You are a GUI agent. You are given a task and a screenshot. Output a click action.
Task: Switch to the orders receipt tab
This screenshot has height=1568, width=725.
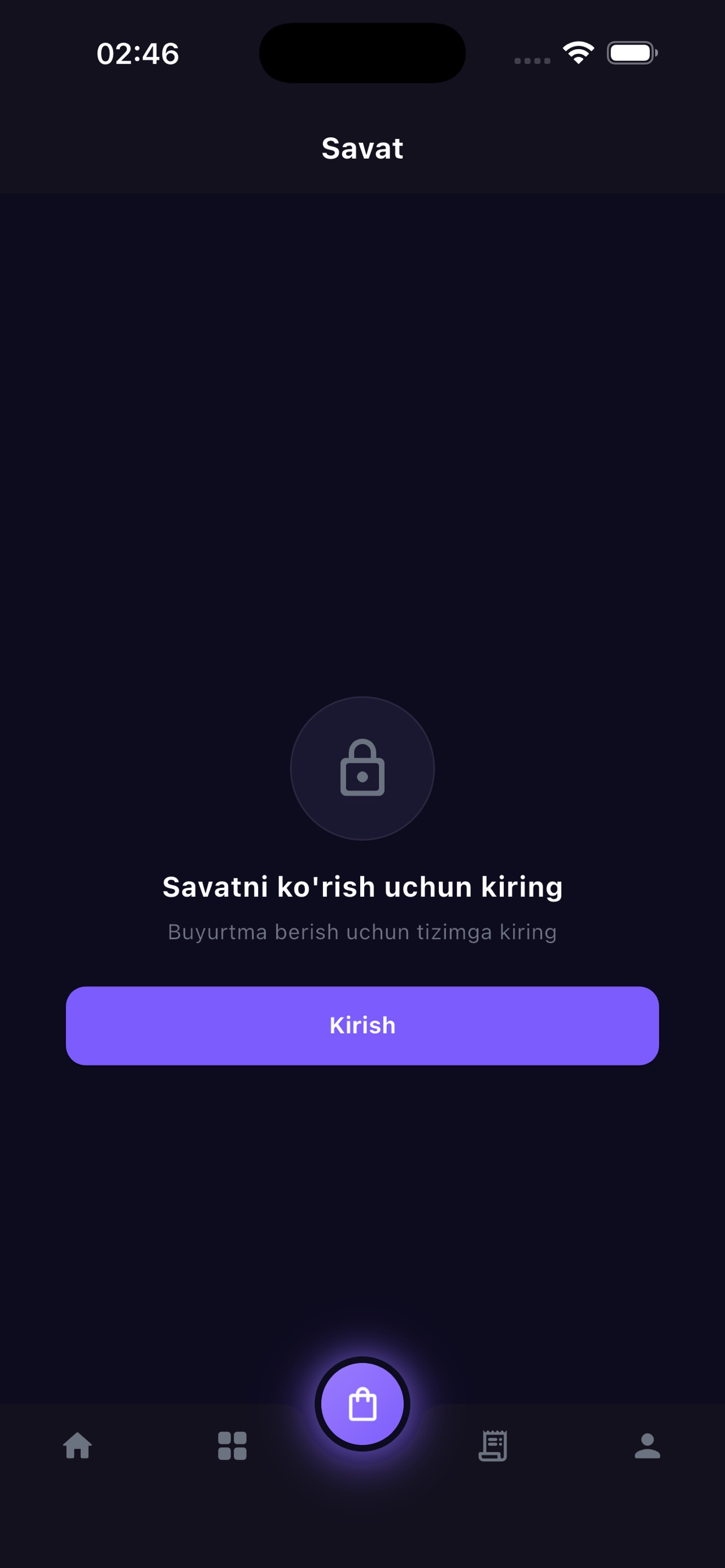[x=492, y=1446]
